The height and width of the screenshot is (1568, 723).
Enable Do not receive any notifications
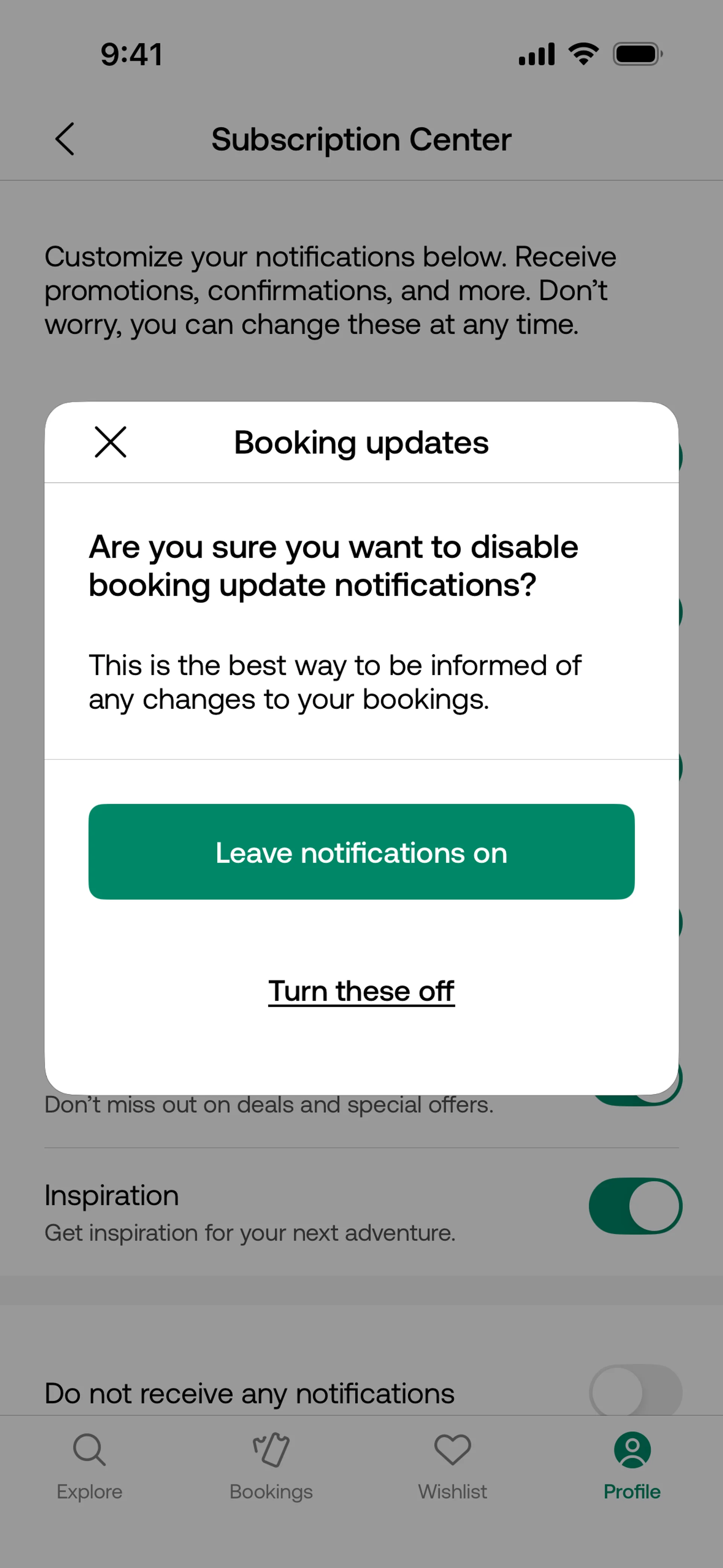point(635,1391)
